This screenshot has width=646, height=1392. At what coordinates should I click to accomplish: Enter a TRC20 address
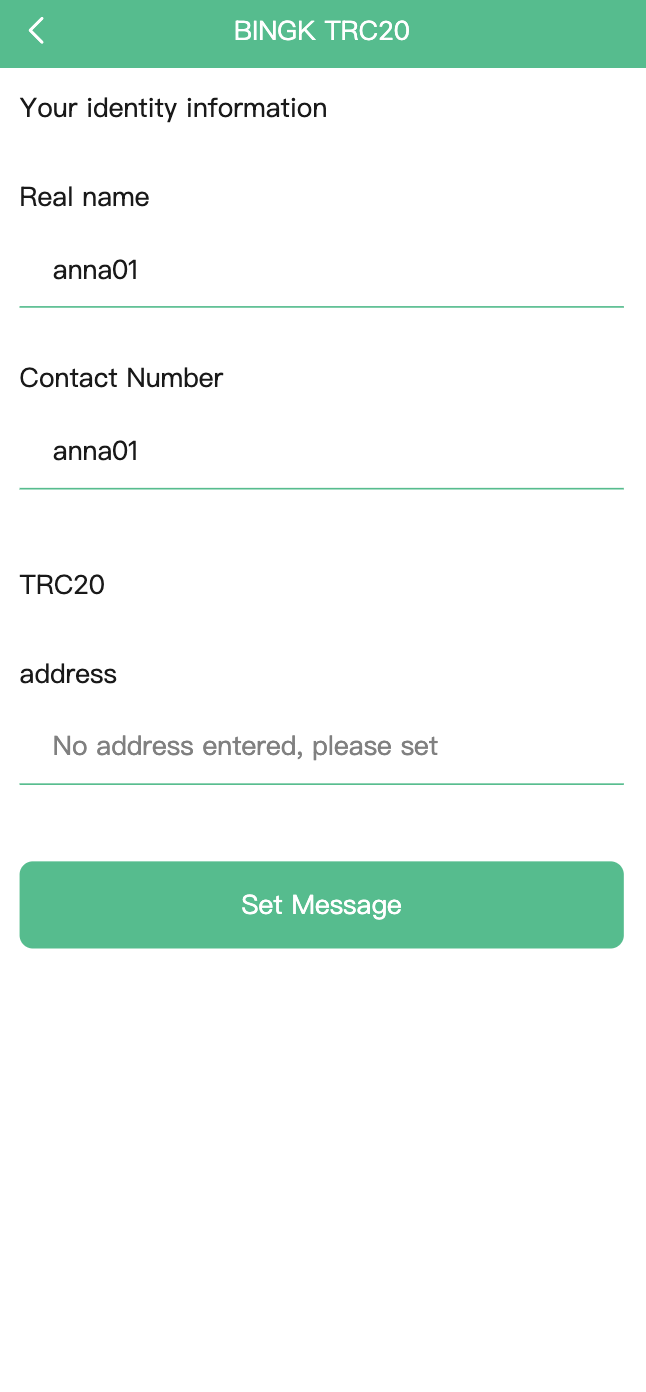(x=320, y=746)
